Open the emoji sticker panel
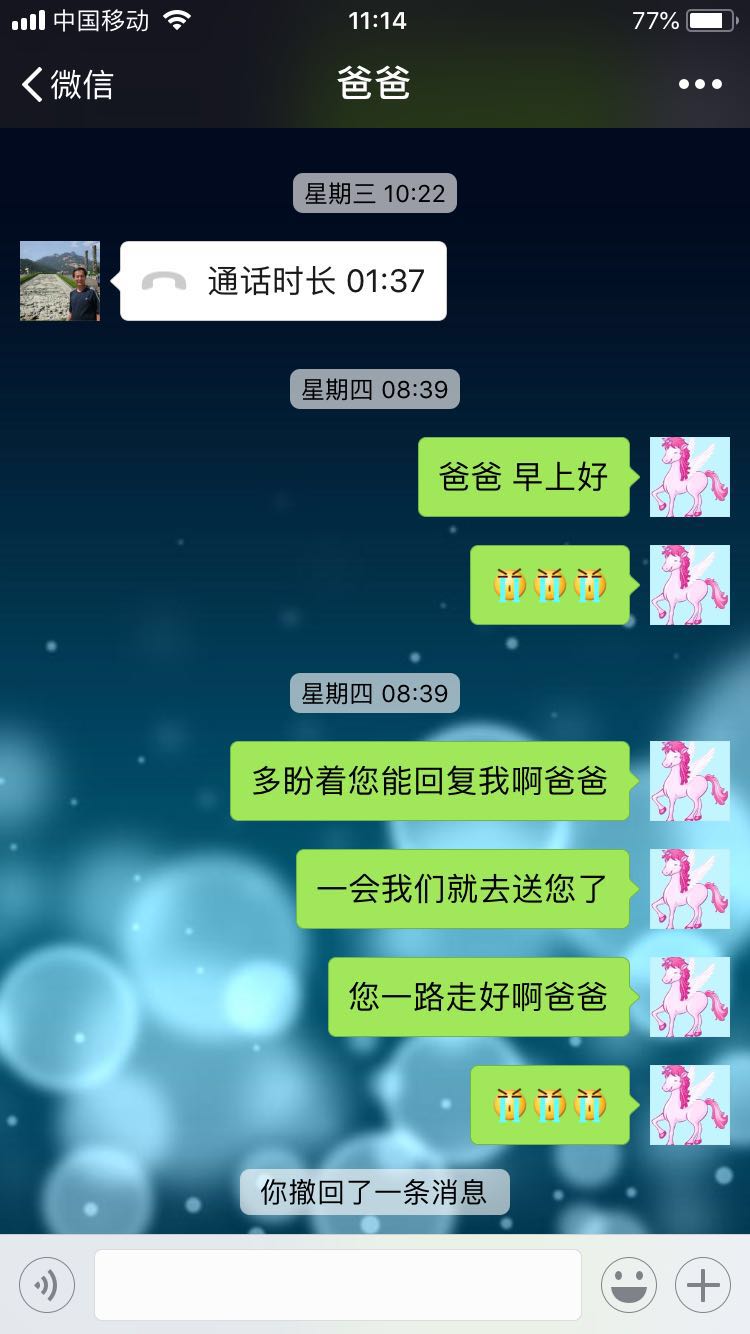The image size is (750, 1334). (629, 1285)
